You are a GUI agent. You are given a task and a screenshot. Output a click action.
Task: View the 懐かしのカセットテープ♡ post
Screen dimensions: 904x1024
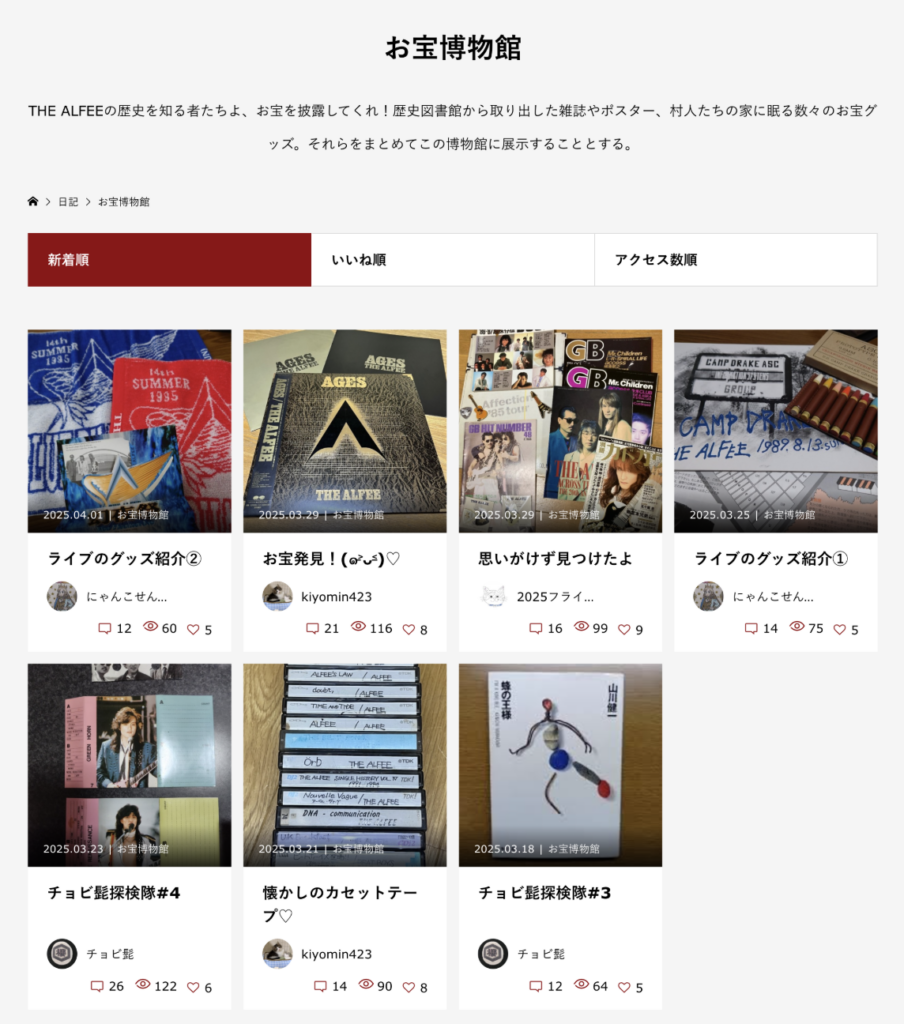pyautogui.click(x=340, y=903)
